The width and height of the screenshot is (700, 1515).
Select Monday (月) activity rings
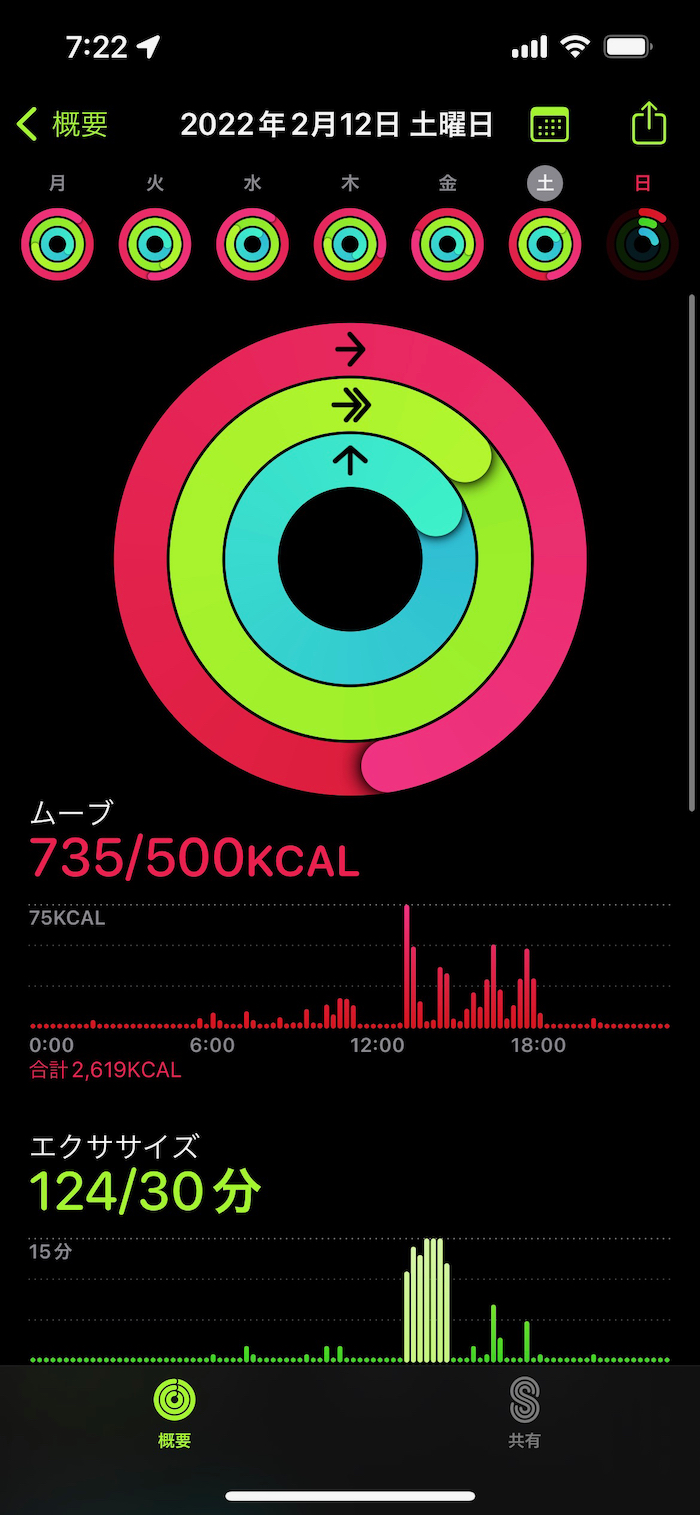pos(57,243)
